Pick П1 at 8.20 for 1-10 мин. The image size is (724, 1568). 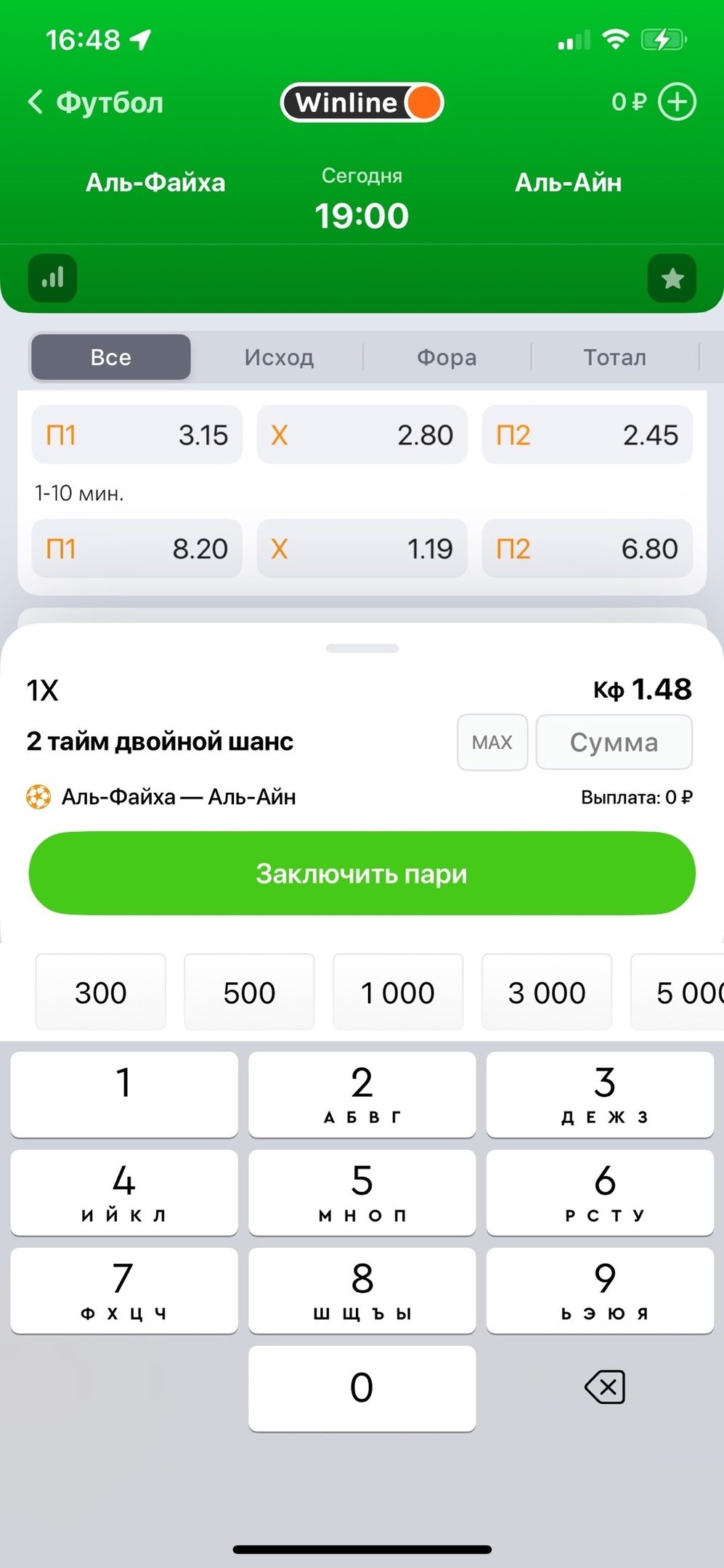pos(137,549)
